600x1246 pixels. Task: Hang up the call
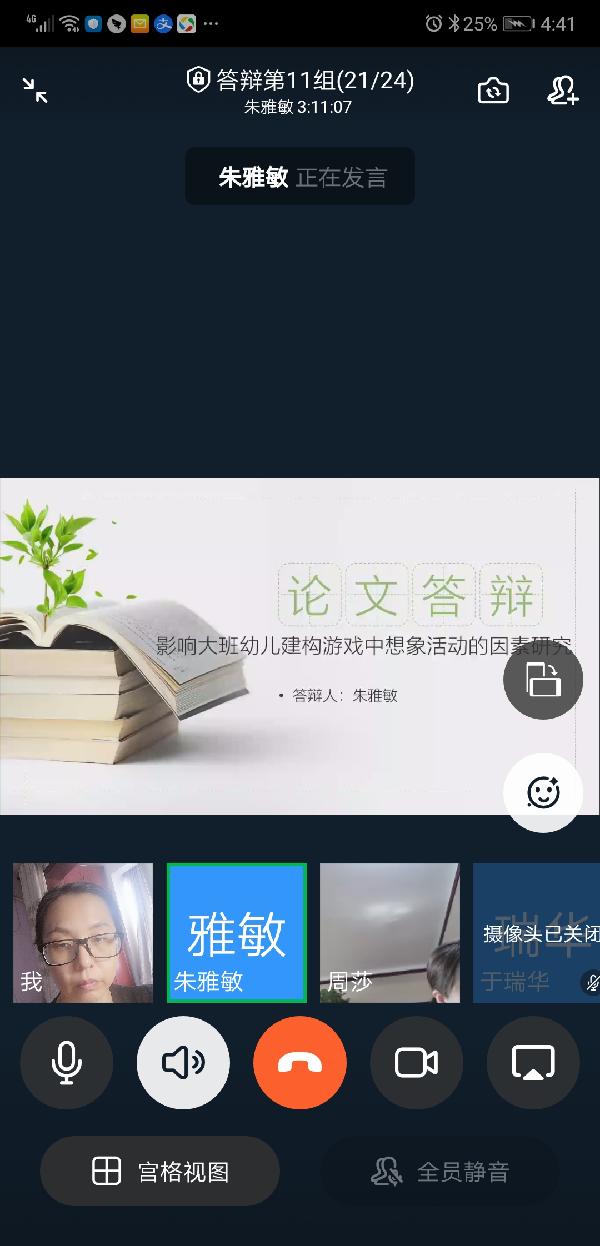[x=300, y=1062]
